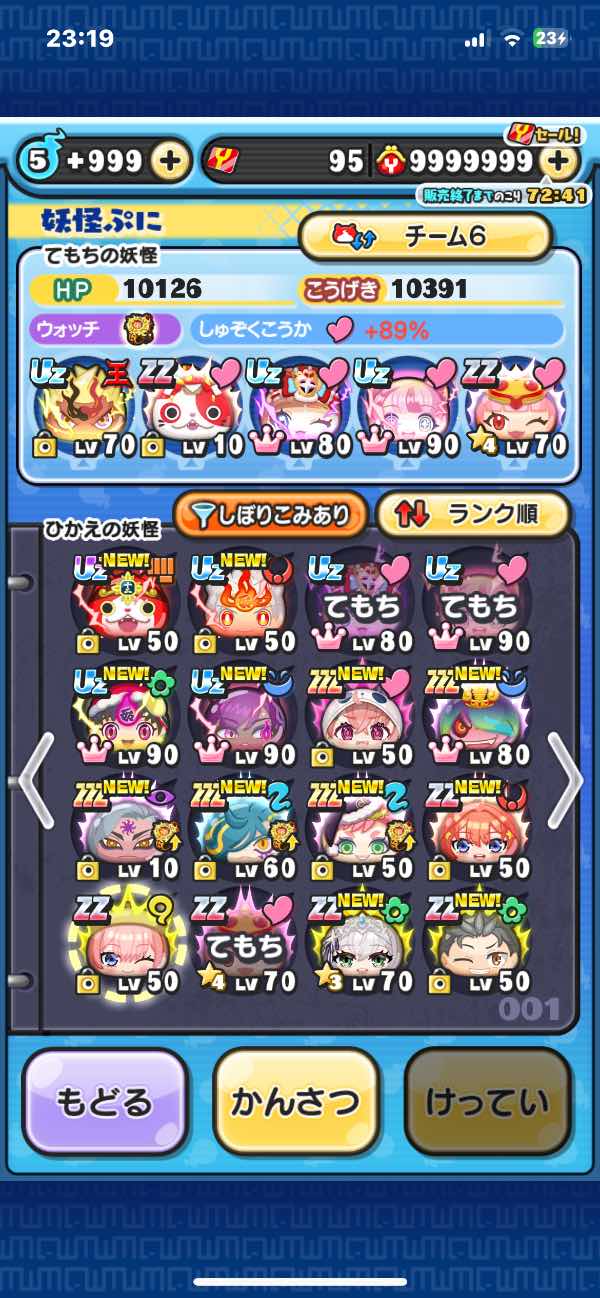Tap the もどる back button
This screenshot has height=1298, width=600.
click(104, 1100)
